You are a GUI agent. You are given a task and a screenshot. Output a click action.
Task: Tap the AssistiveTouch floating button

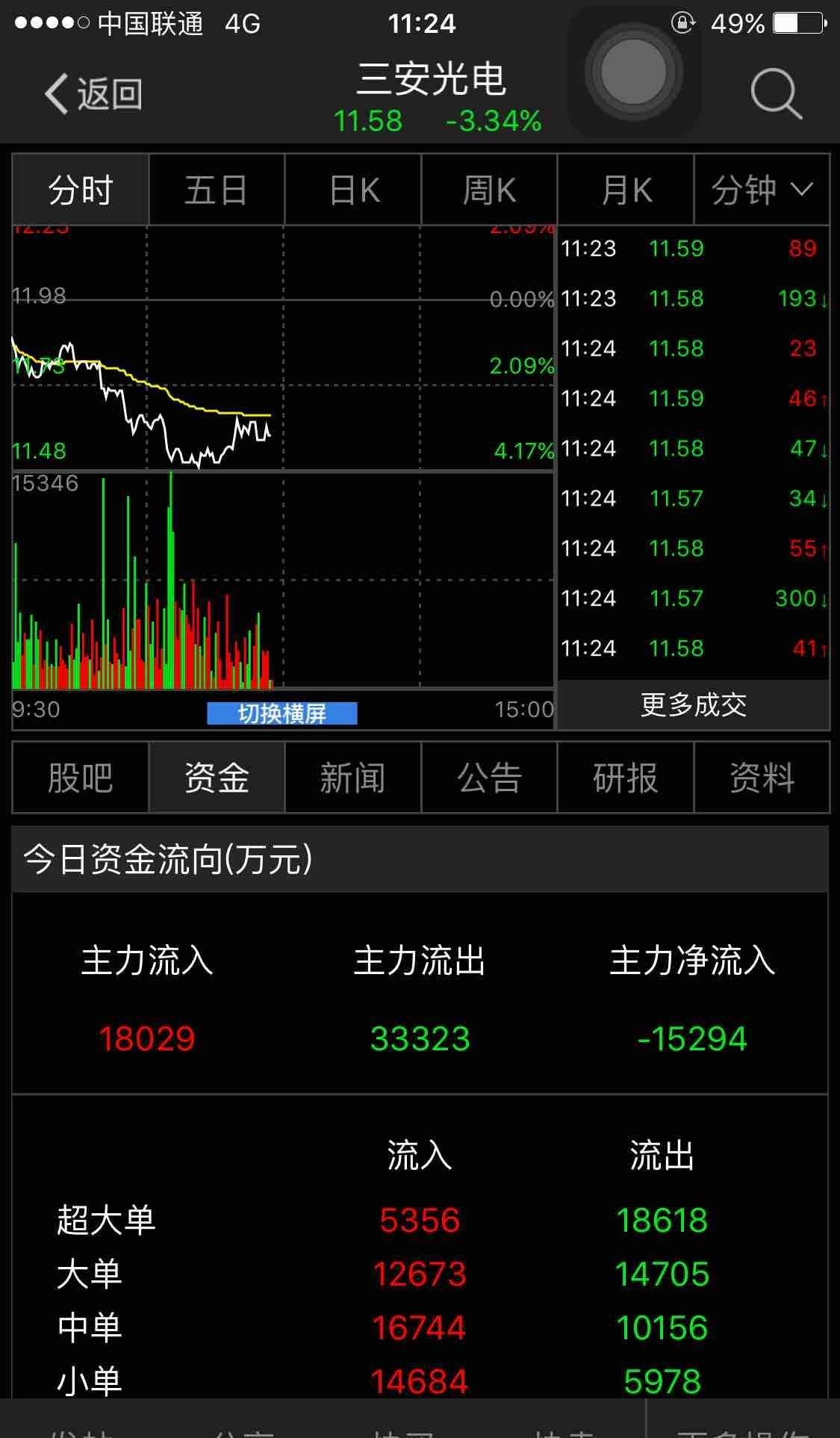[x=634, y=72]
